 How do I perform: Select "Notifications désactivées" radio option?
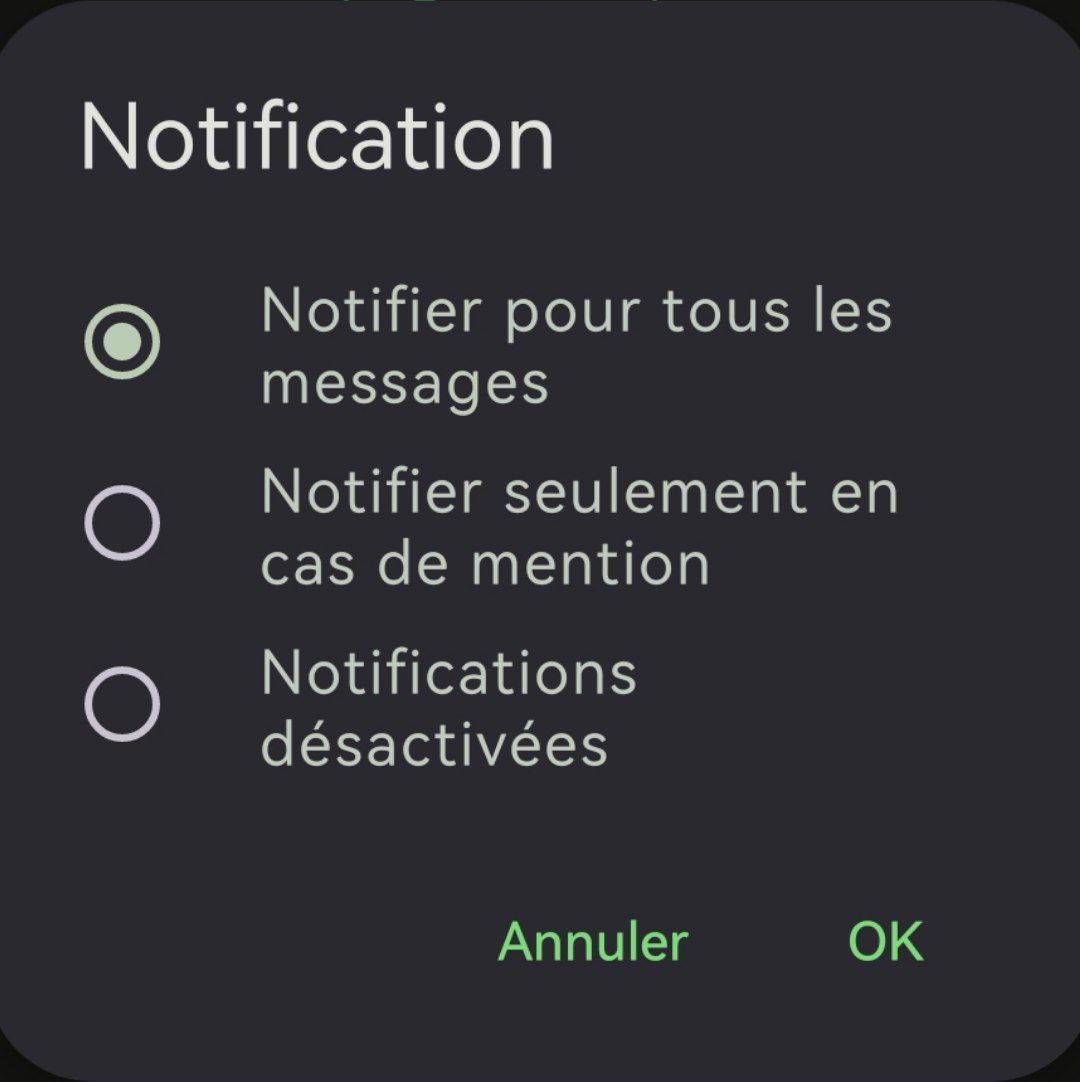pos(122,703)
